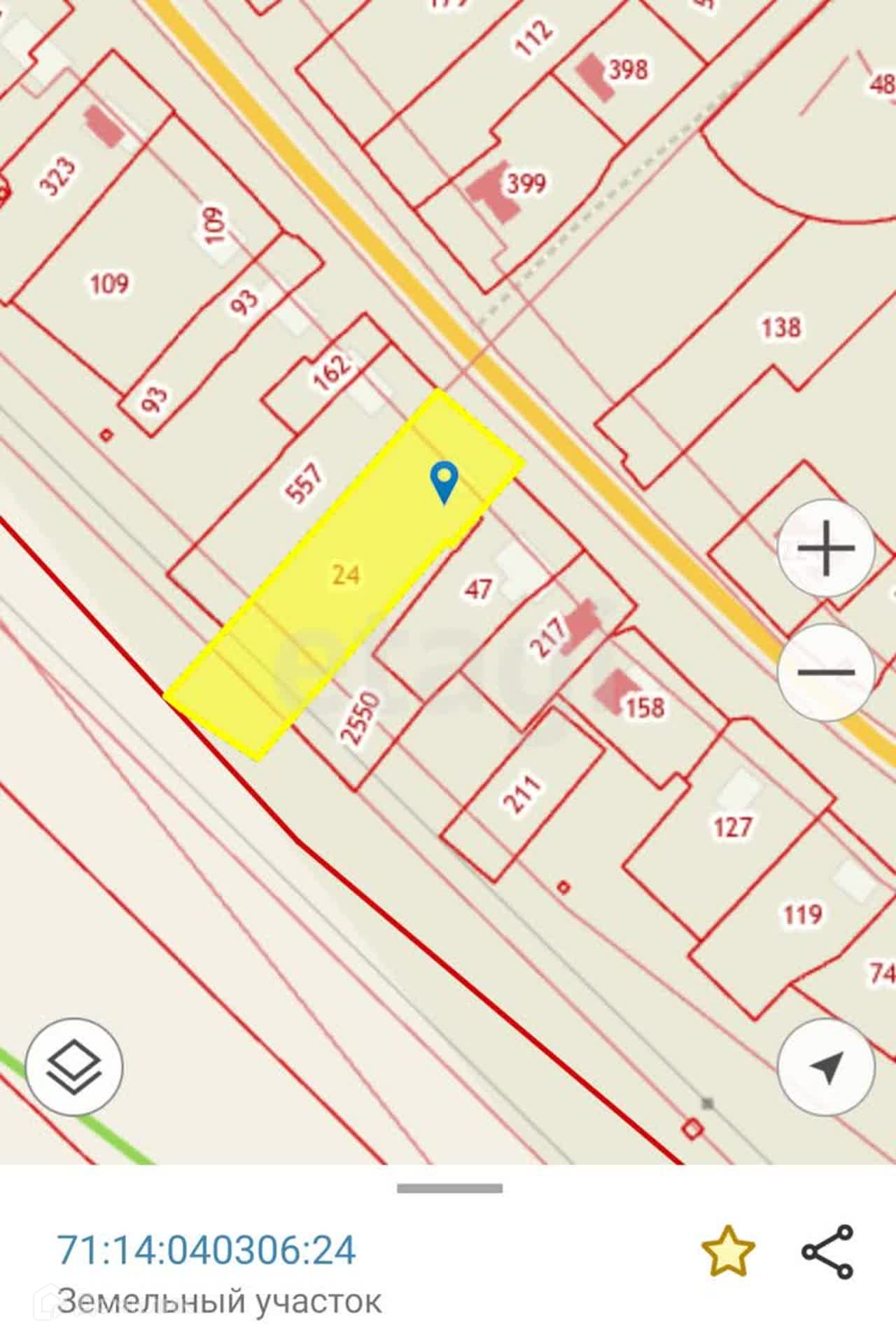This screenshot has width=896, height=1344.
Task: Add parcel 71:14:040306:24 to favorites
Action: click(728, 1251)
